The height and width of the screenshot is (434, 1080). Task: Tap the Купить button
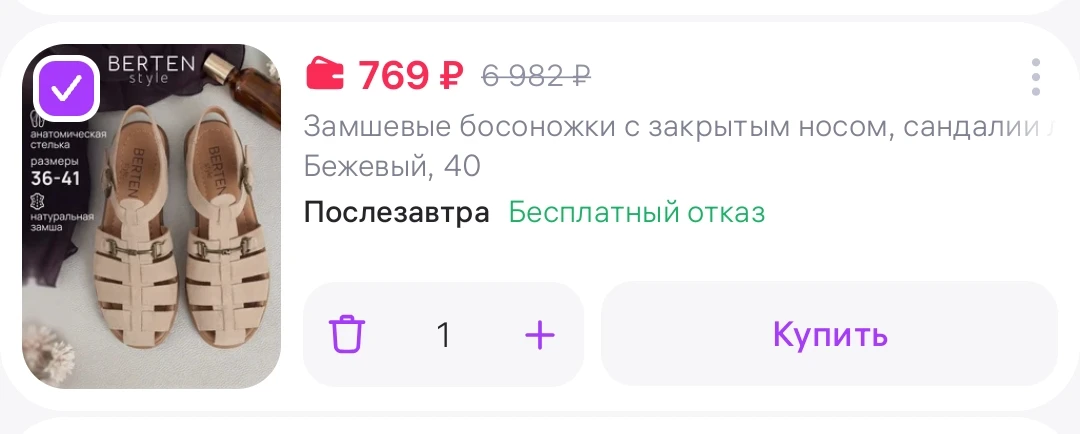(829, 334)
